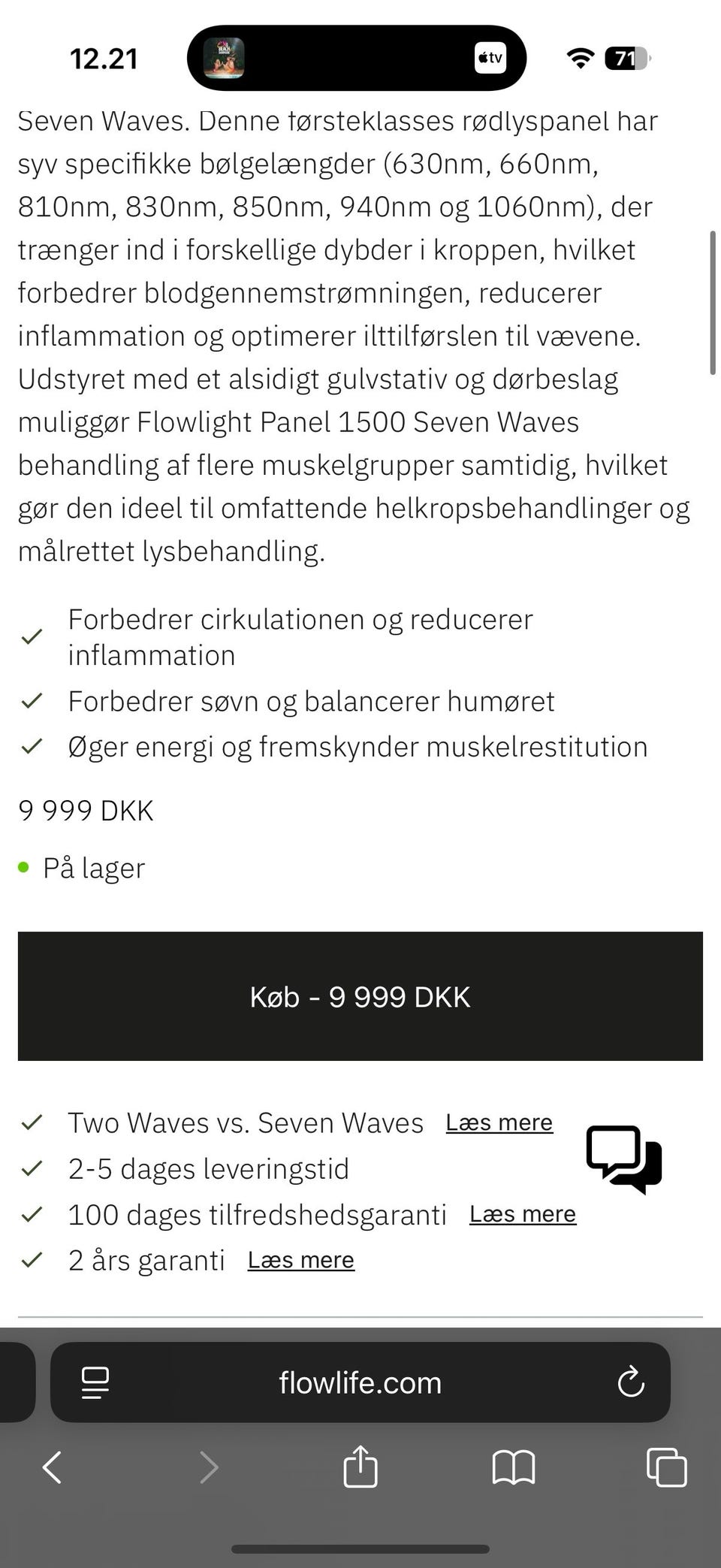Tap the 'Køb - 9 999 DKK' button
The height and width of the screenshot is (1568, 721).
pyautogui.click(x=360, y=997)
